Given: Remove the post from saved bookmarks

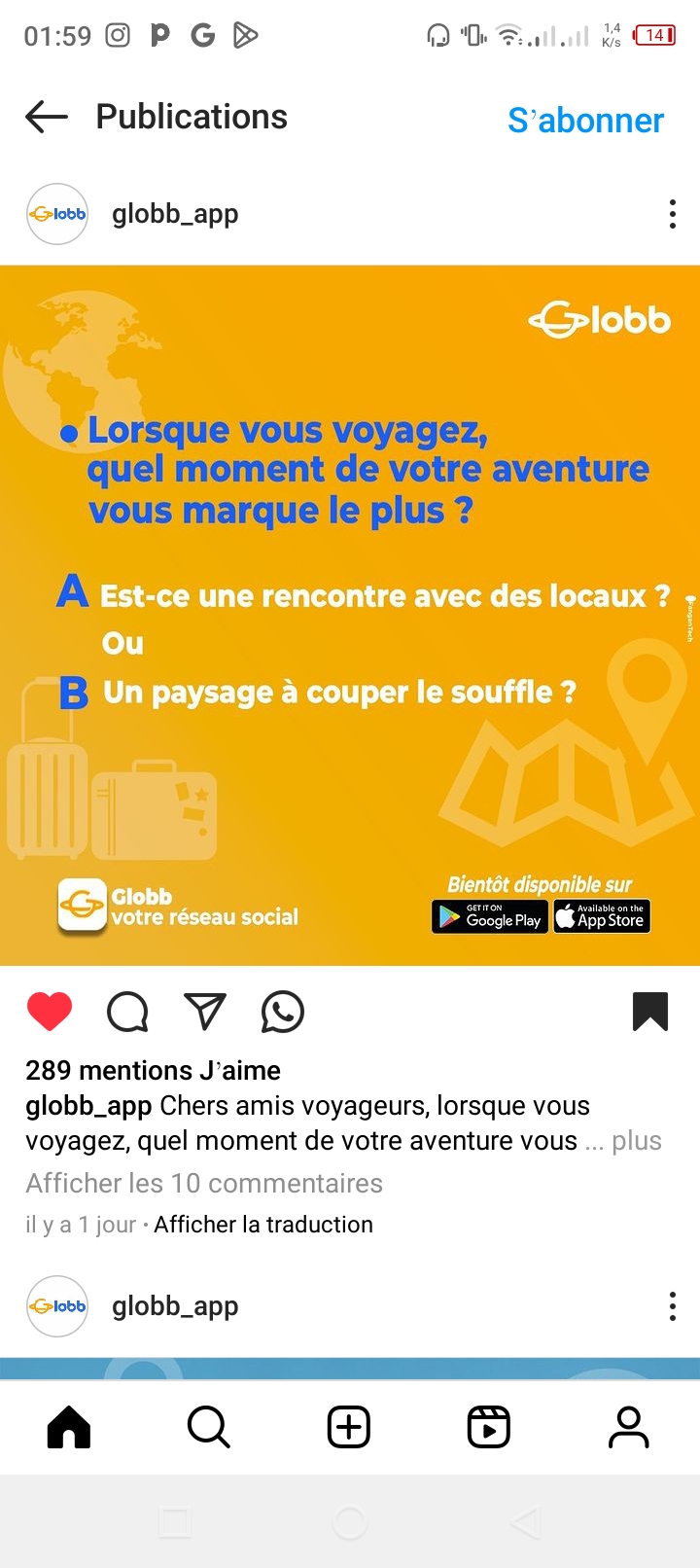Looking at the screenshot, I should point(650,1012).
